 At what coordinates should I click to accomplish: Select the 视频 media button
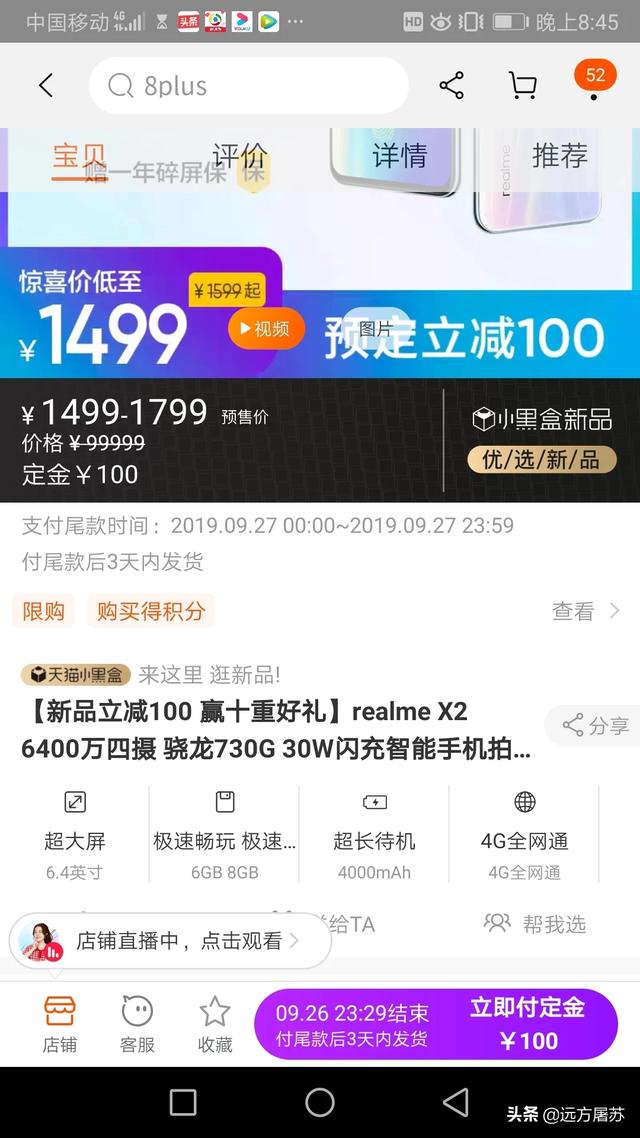click(x=266, y=328)
